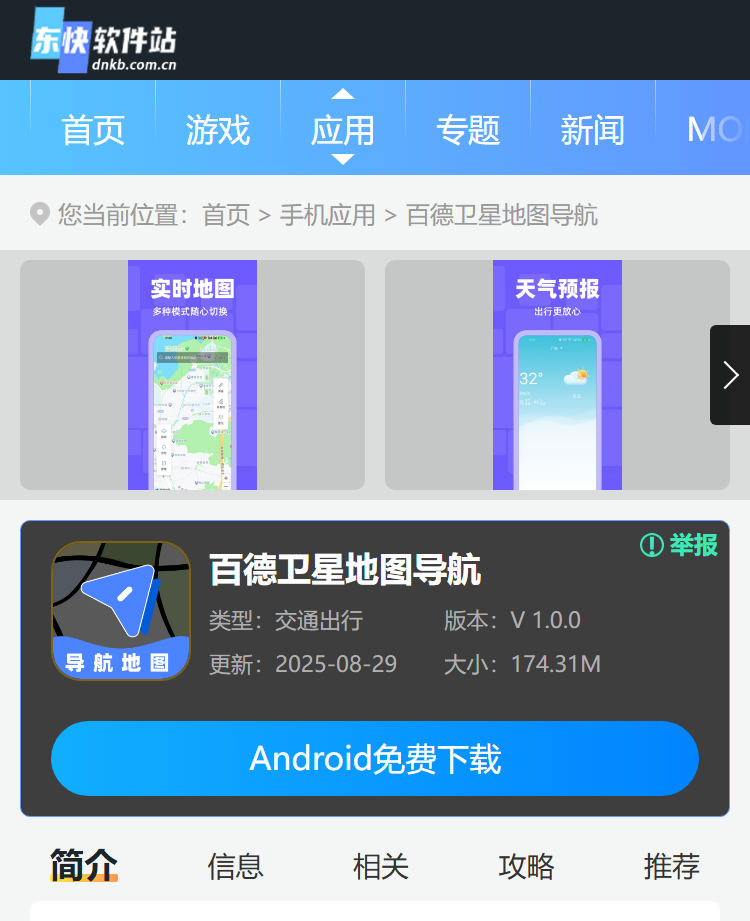Tap Android免费下载 button
The width and height of the screenshot is (750, 921).
pos(375,759)
